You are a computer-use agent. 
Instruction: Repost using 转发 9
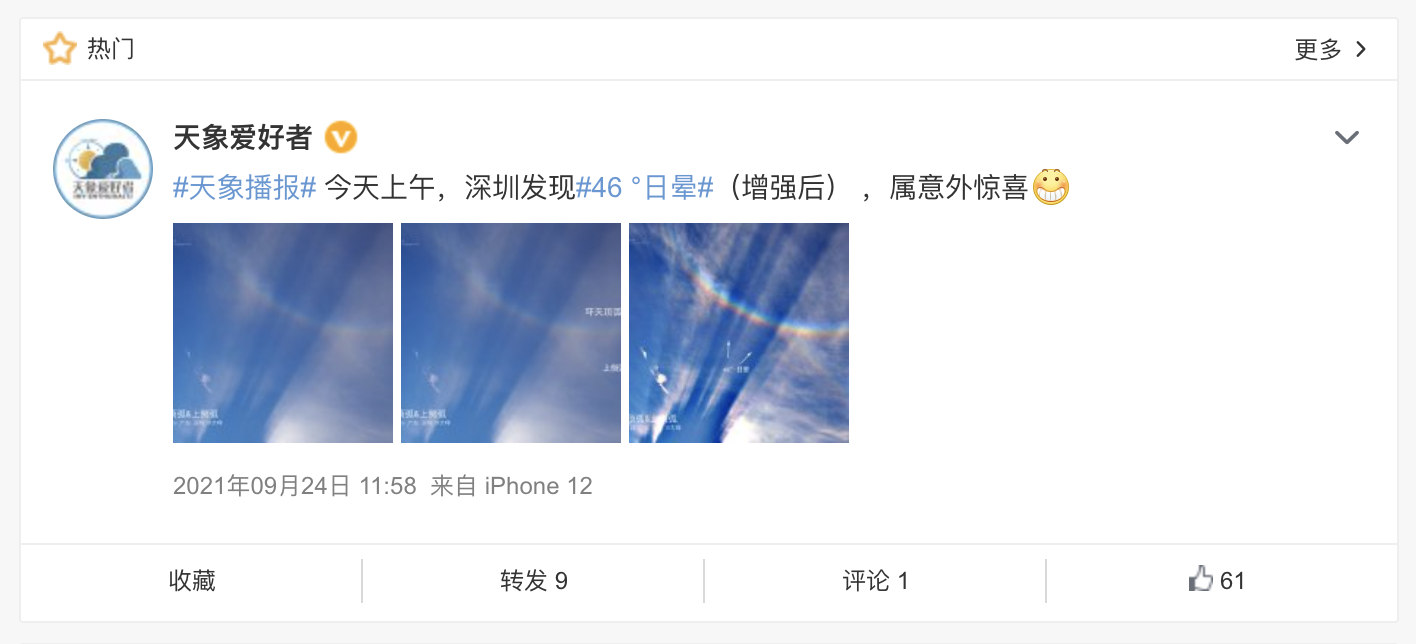533,581
